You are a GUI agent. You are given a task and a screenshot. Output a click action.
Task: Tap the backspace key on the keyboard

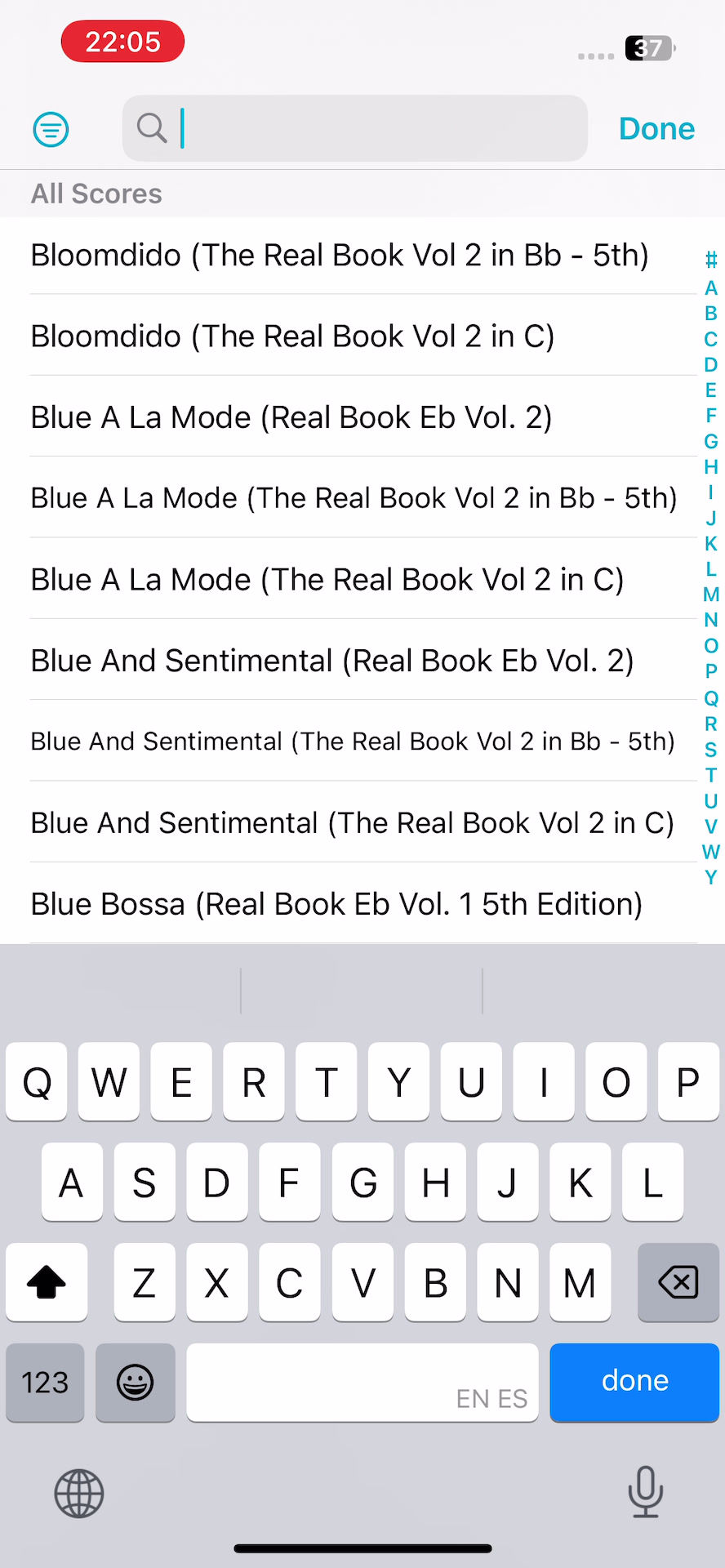(678, 1282)
